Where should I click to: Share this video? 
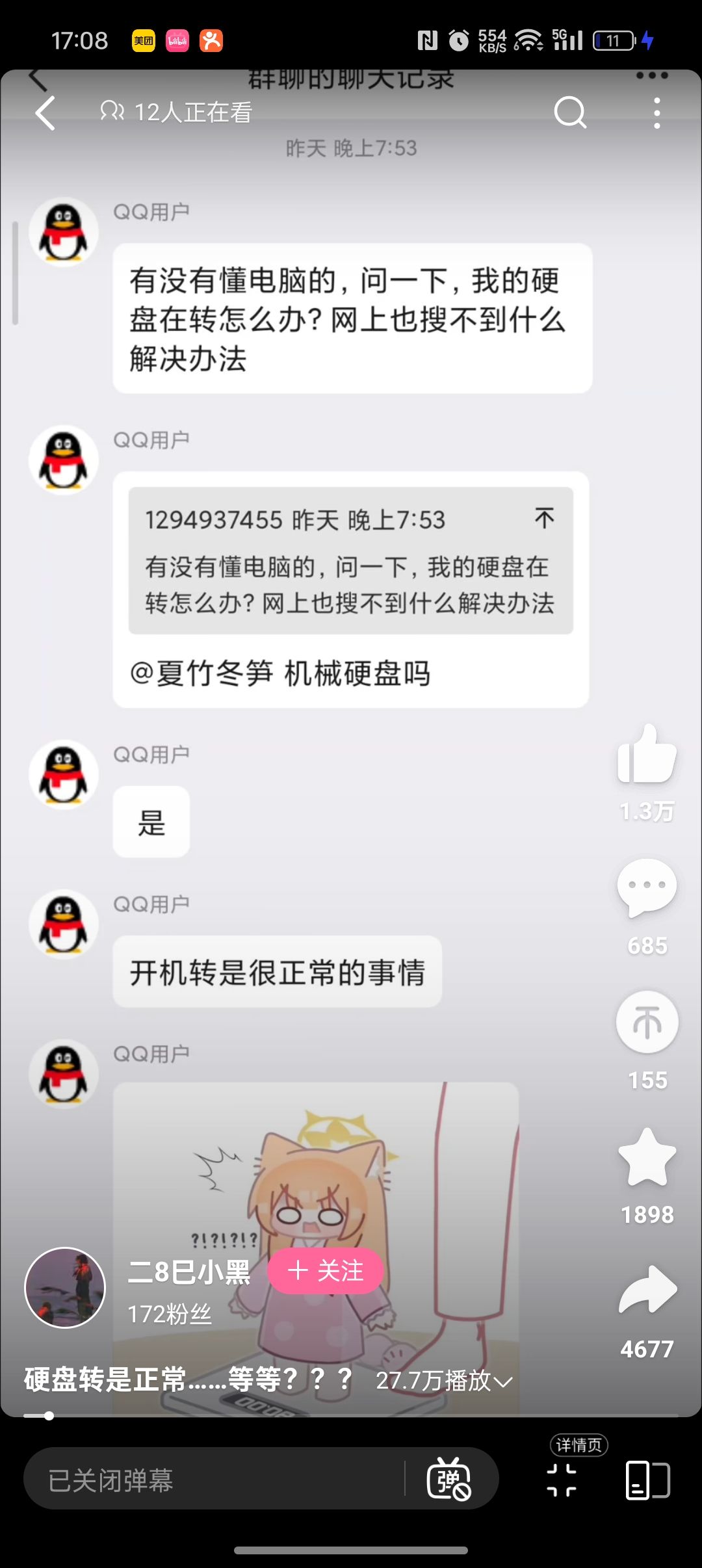[x=647, y=1290]
